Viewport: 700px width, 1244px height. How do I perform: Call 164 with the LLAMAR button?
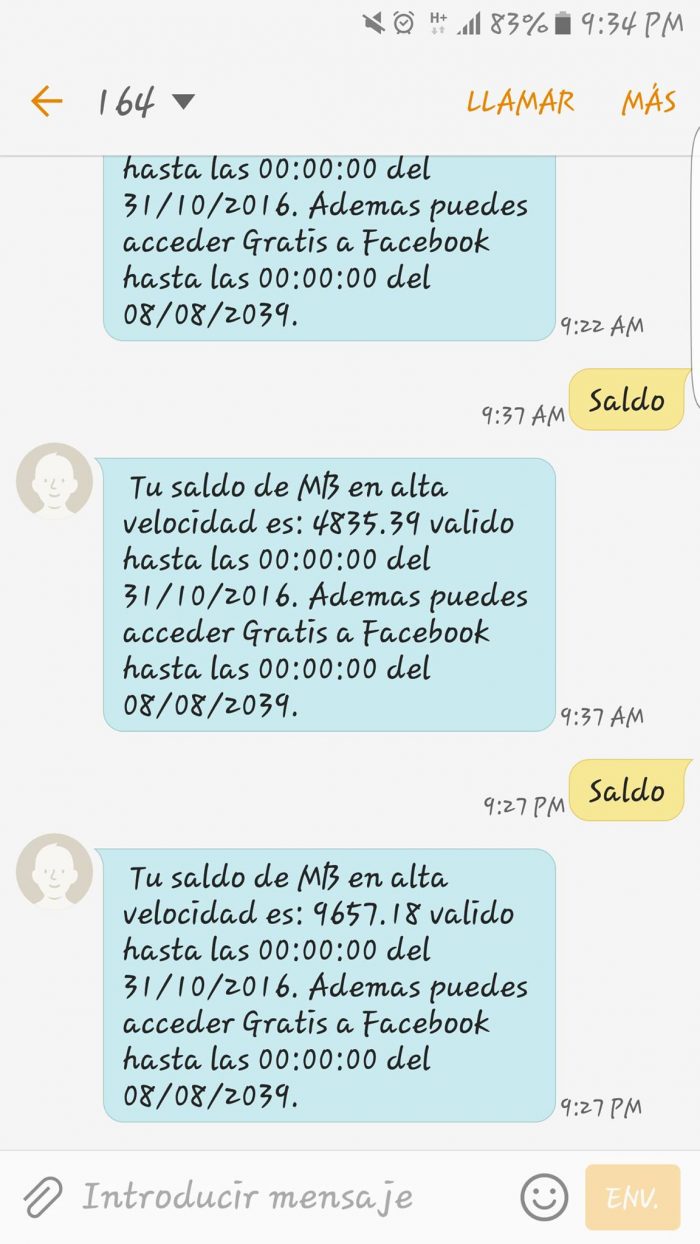(520, 102)
